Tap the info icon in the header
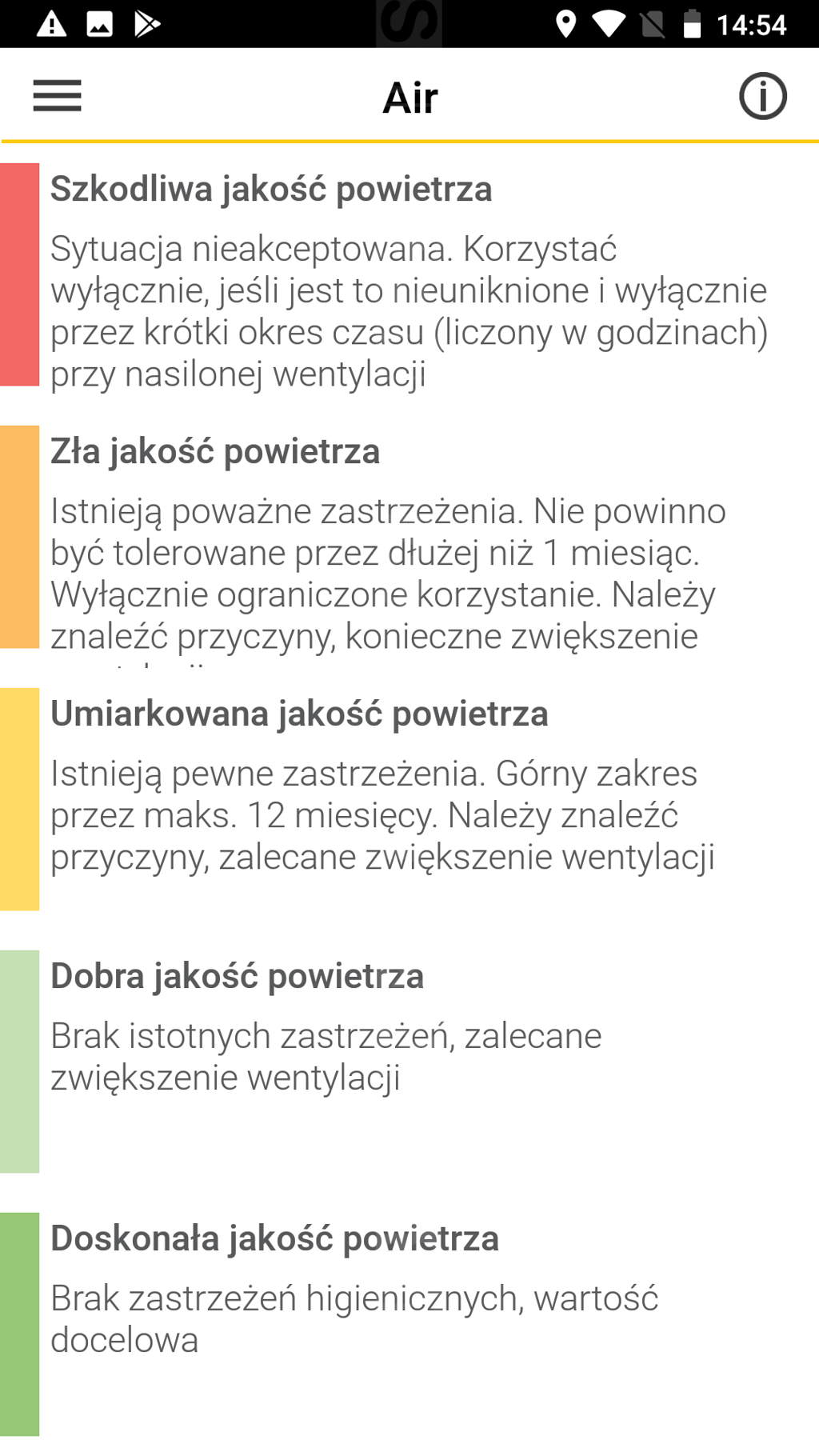 point(762,96)
